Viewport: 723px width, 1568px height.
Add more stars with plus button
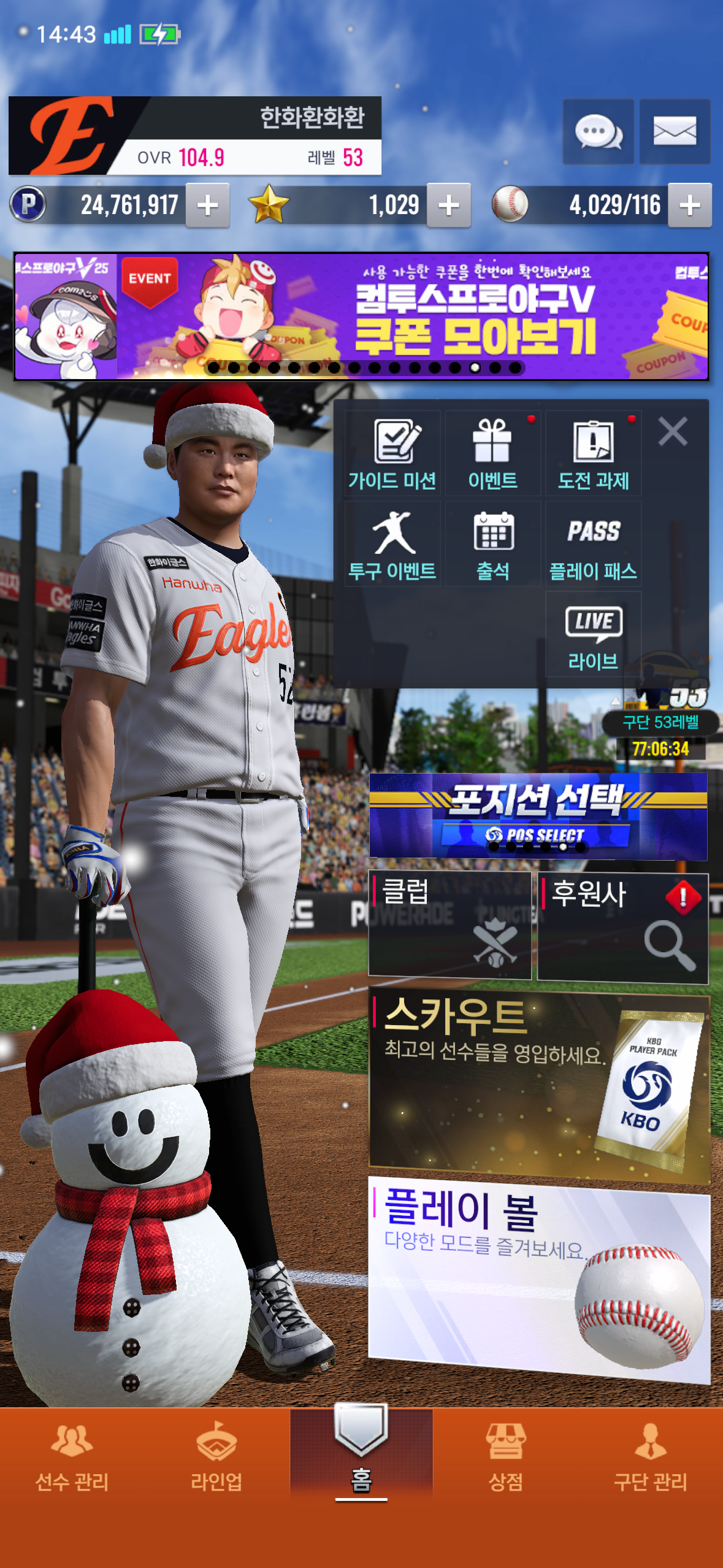(449, 206)
